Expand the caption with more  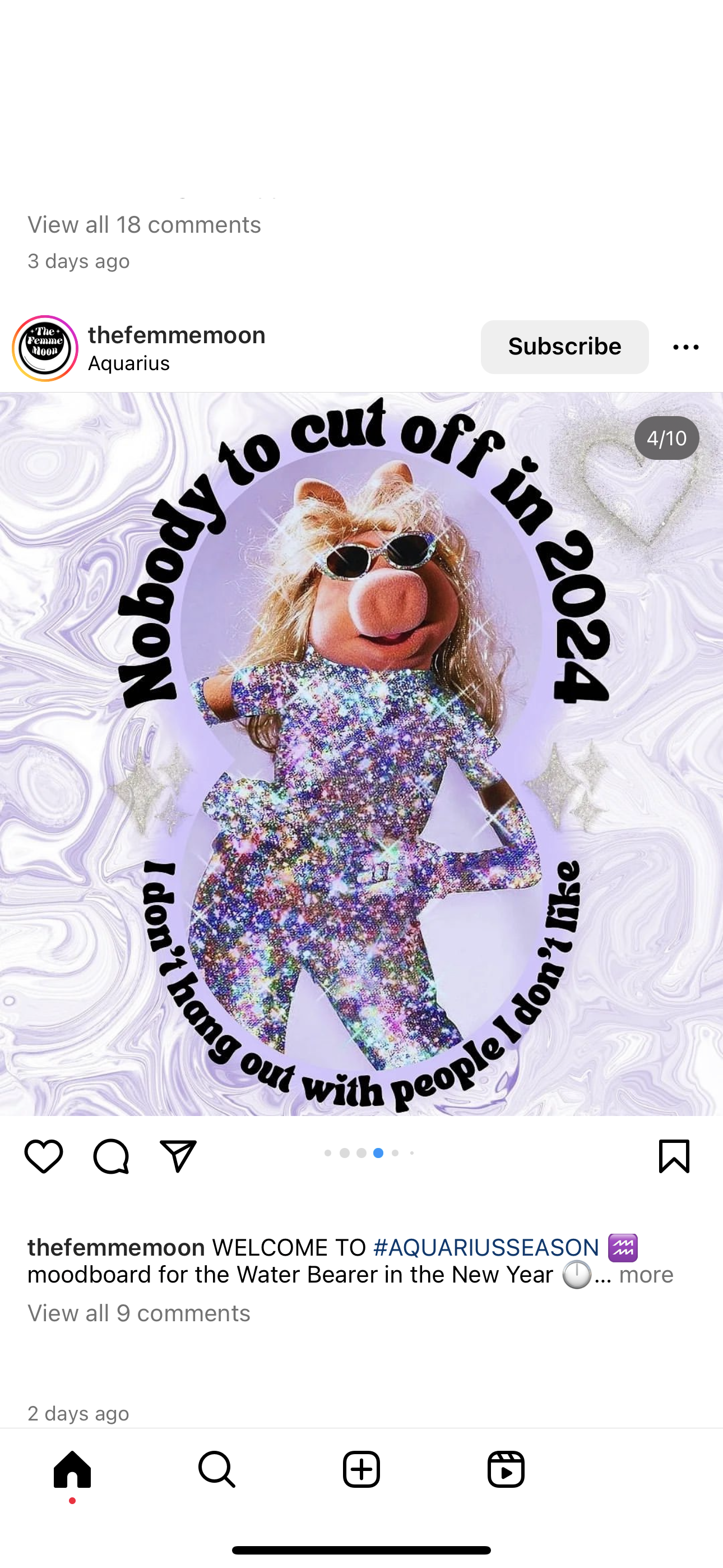(x=646, y=1274)
